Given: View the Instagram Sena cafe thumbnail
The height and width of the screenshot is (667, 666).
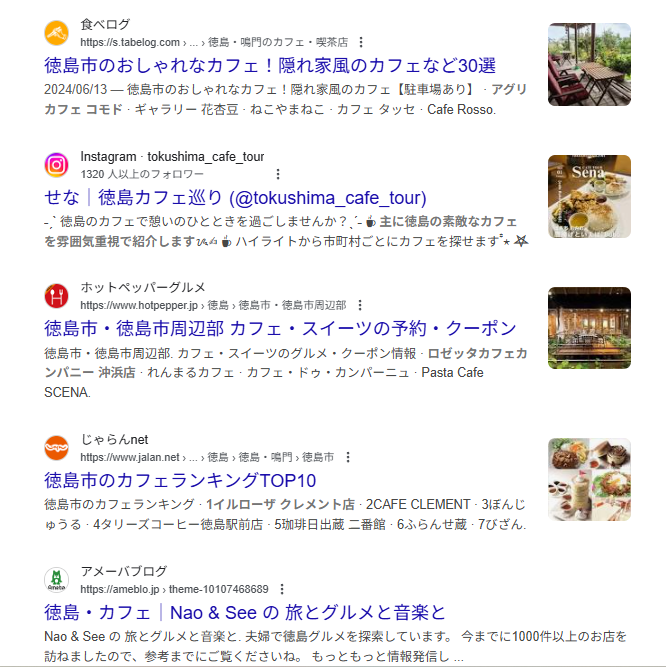Looking at the screenshot, I should (x=589, y=196).
